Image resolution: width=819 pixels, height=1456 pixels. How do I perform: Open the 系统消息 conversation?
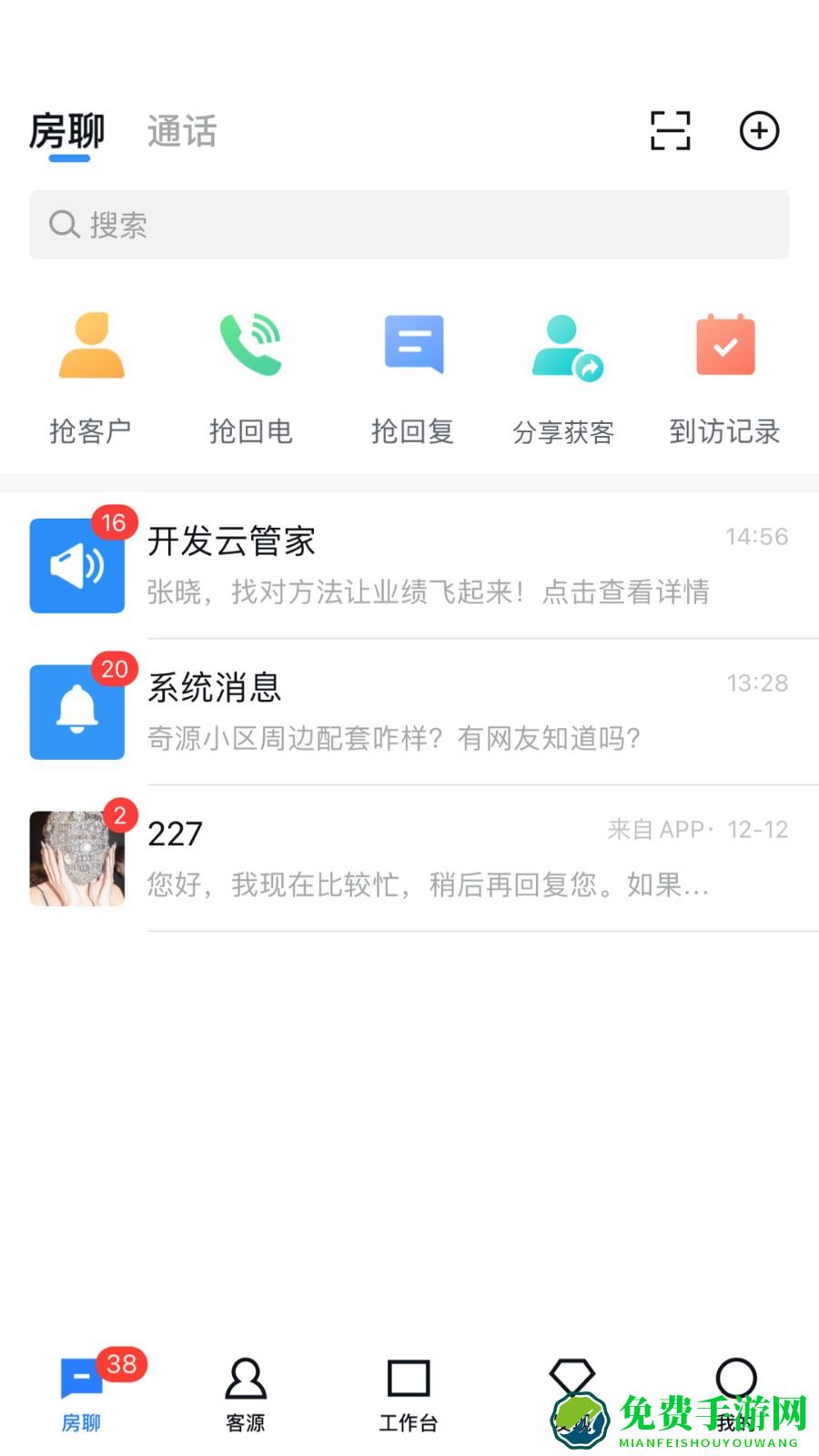click(x=409, y=712)
